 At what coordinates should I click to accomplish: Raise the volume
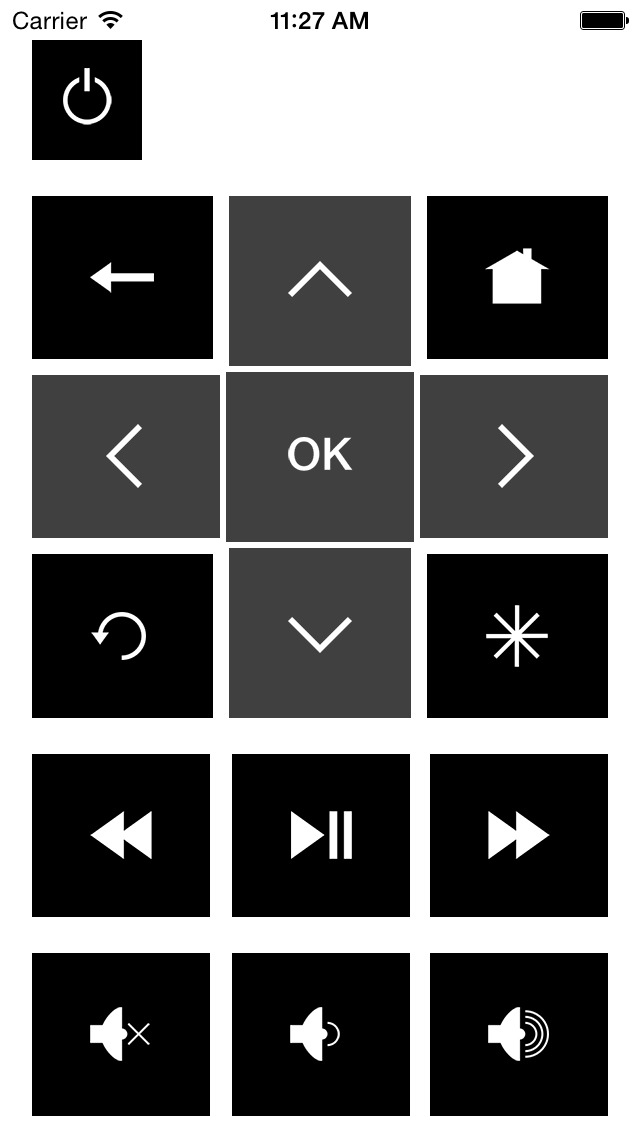pyautogui.click(x=519, y=1035)
